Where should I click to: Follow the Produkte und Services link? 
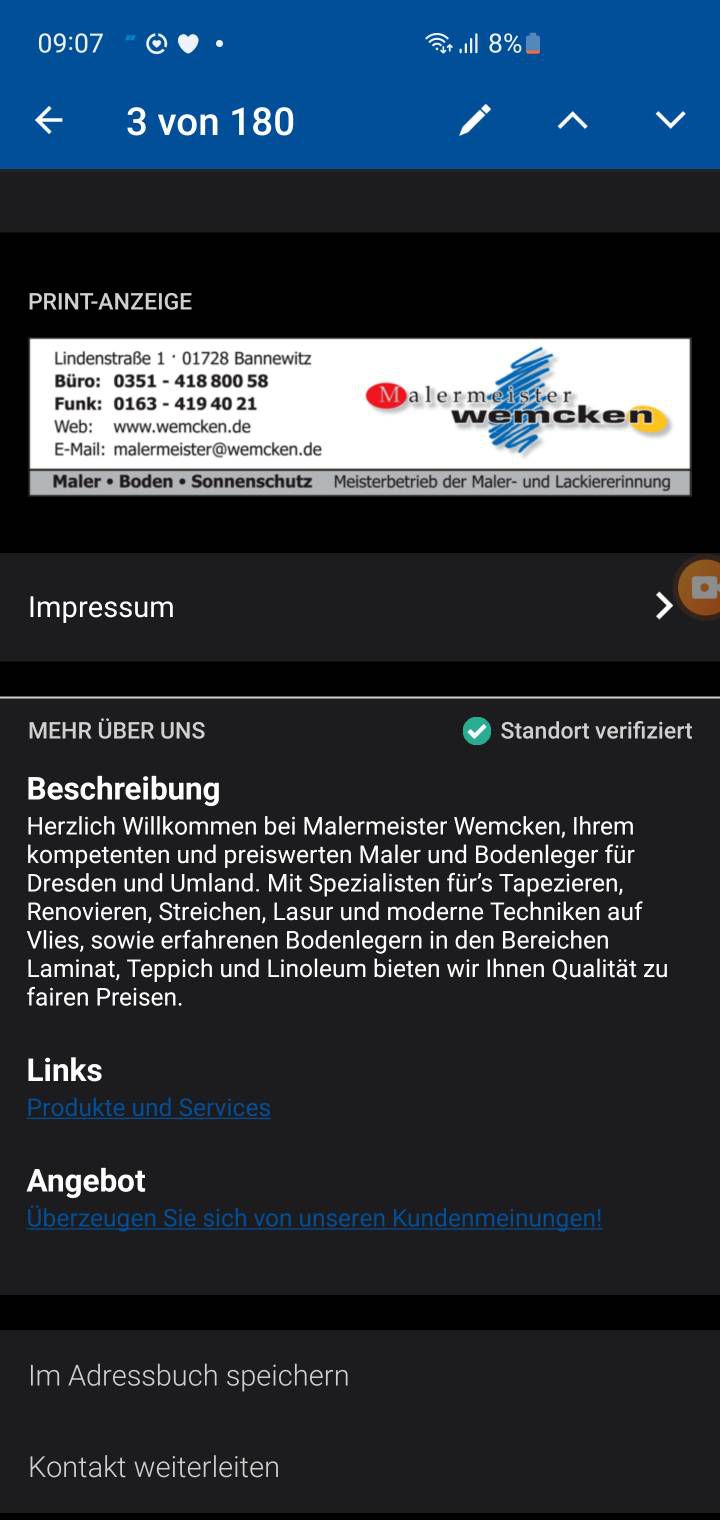coord(149,1107)
